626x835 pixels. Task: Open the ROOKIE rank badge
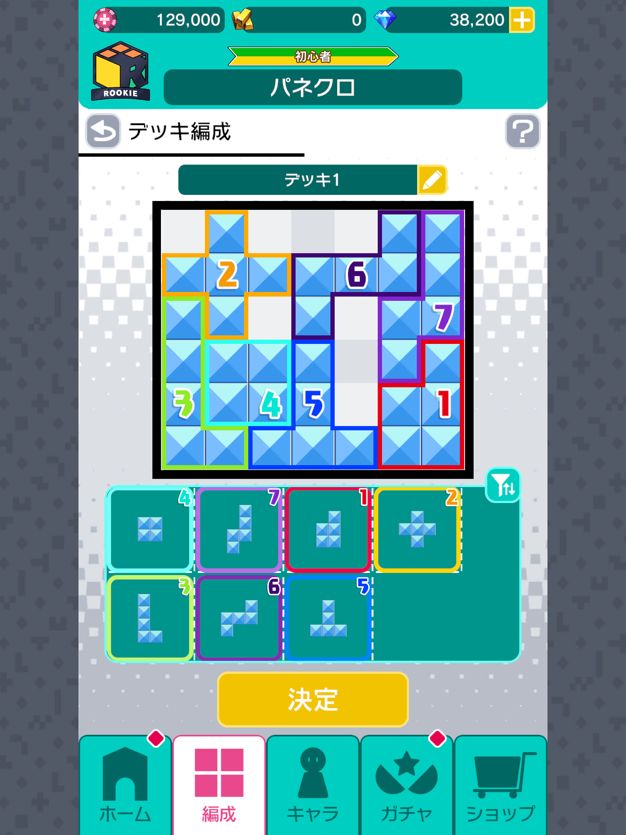119,73
